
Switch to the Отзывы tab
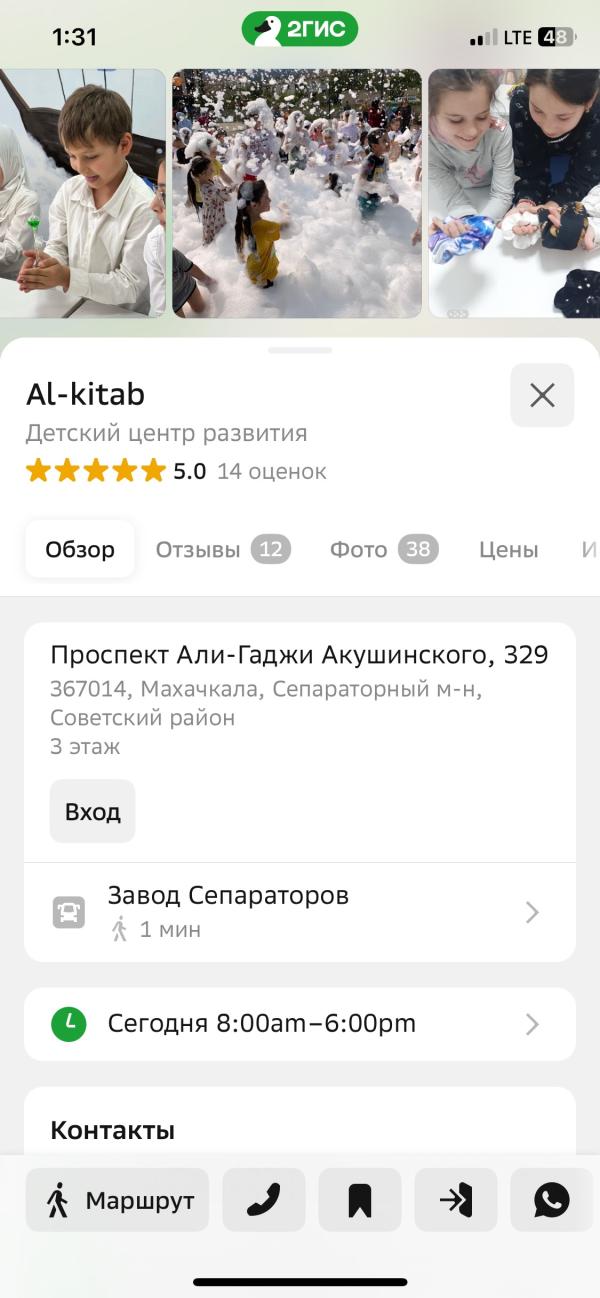[x=222, y=549]
